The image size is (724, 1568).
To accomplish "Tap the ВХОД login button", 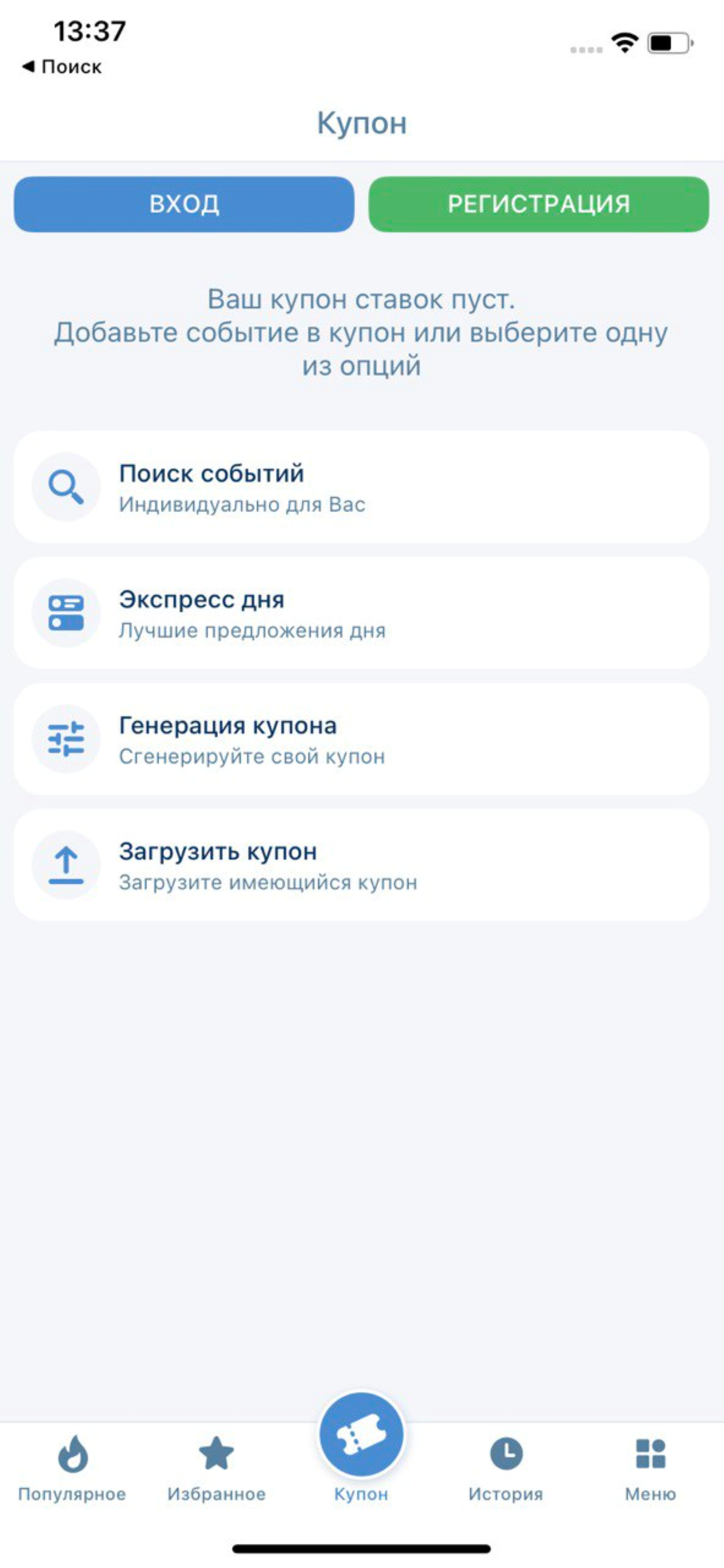I will (183, 204).
